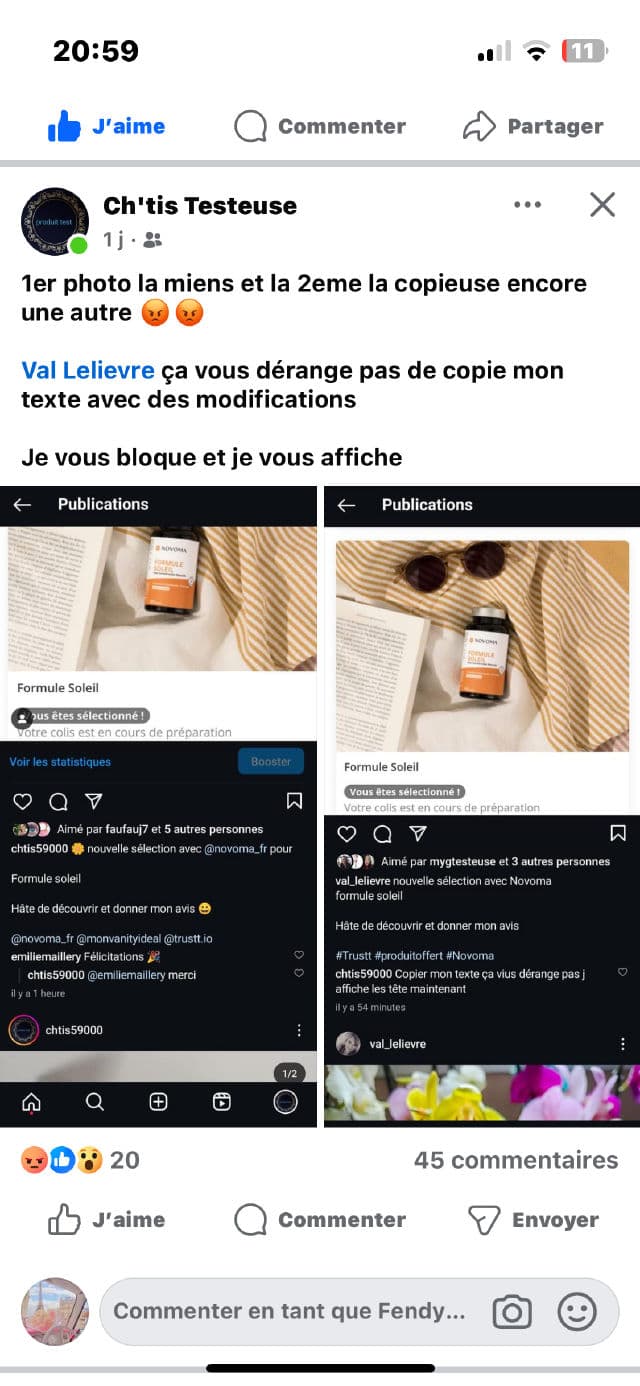Open the three-dot menu on Ch'tis Testeuse's post
The width and height of the screenshot is (640, 1386).
[527, 205]
